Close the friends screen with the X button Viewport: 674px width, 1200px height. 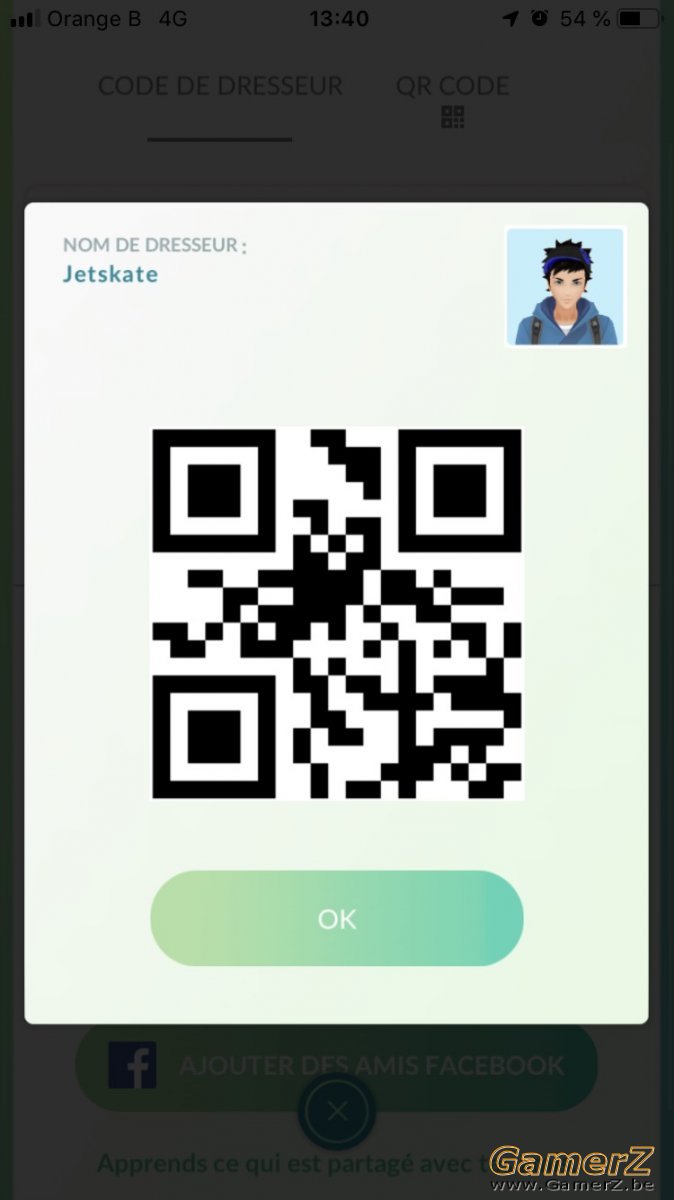(338, 1112)
